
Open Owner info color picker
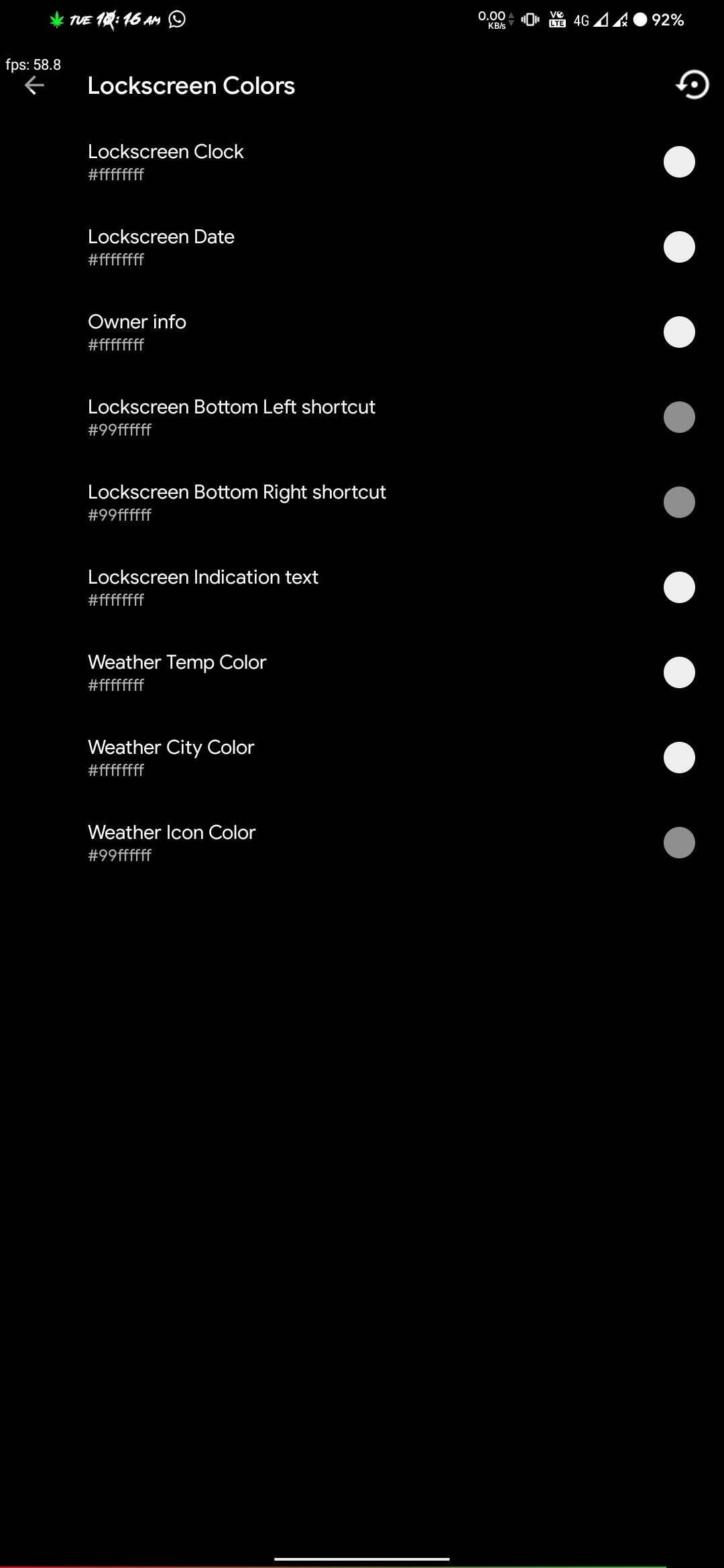click(362, 332)
